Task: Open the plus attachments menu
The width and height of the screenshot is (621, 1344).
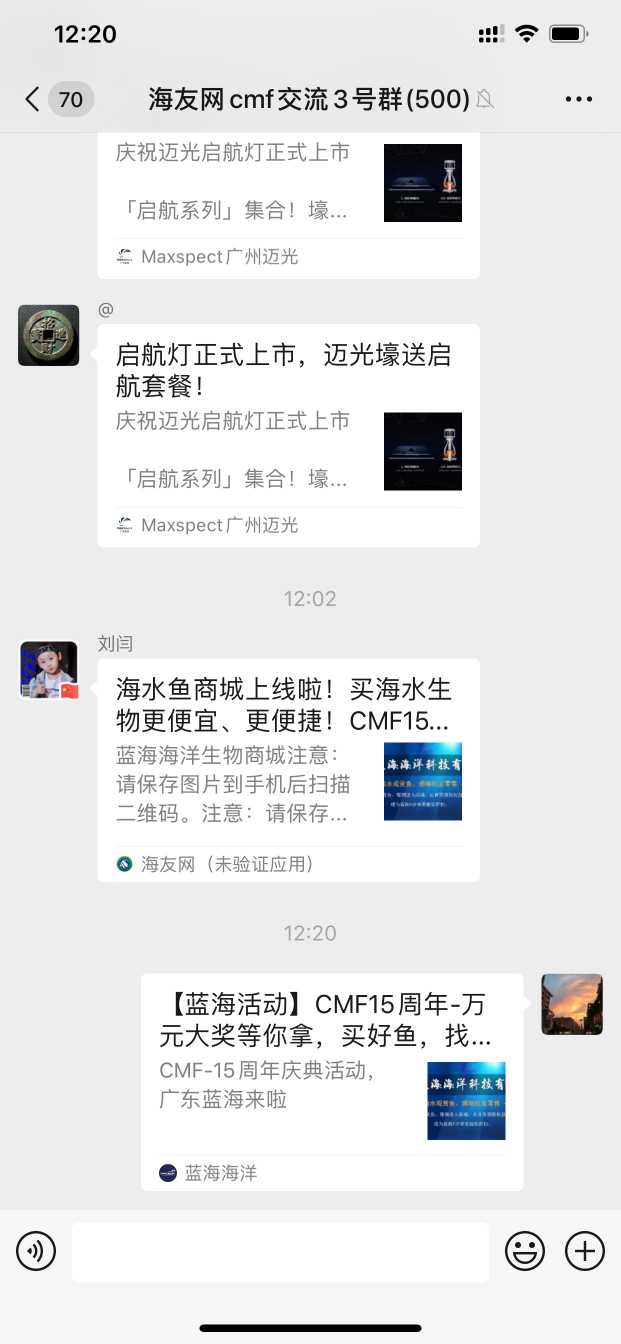Action: click(585, 1251)
